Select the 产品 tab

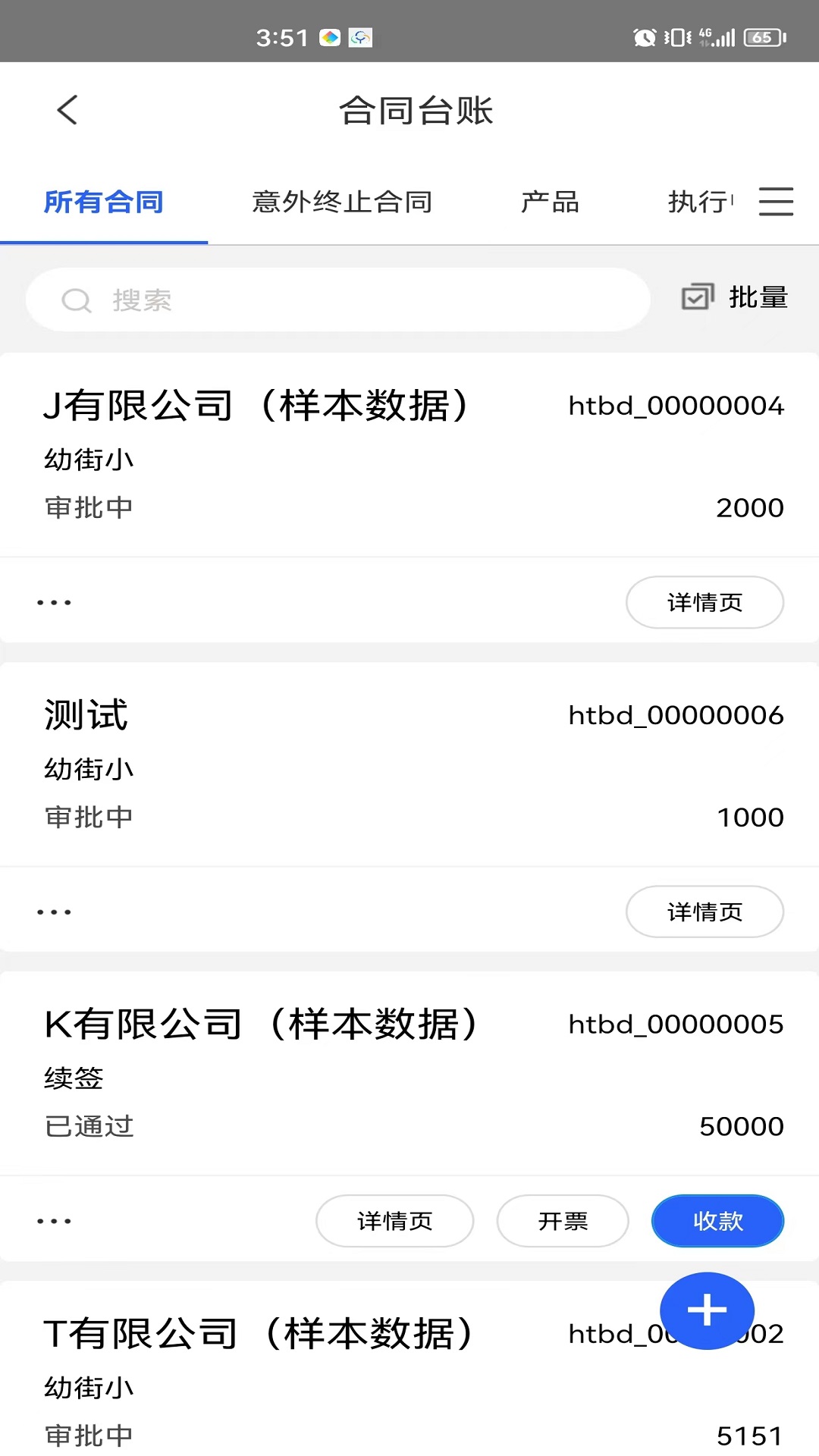pos(549,202)
